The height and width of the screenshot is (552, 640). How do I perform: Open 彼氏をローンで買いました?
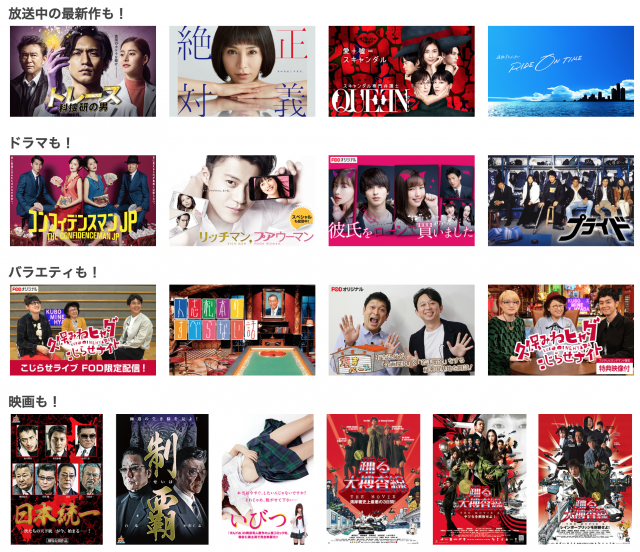pyautogui.click(x=401, y=200)
